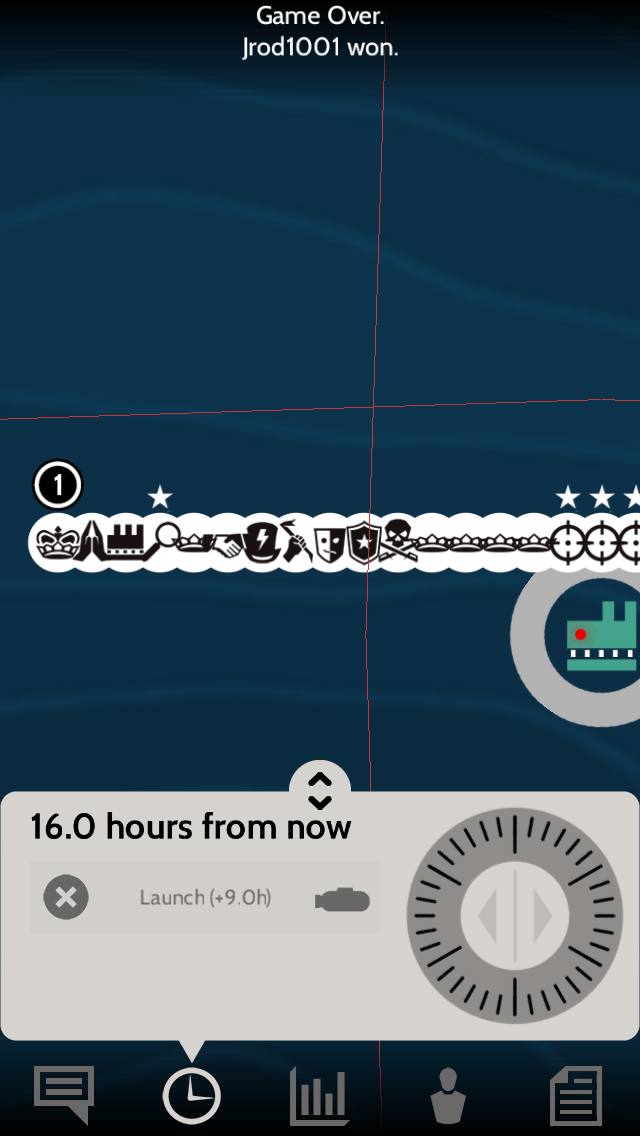Open the statistics chart tab
This screenshot has width=640, height=1136.
319,1096
